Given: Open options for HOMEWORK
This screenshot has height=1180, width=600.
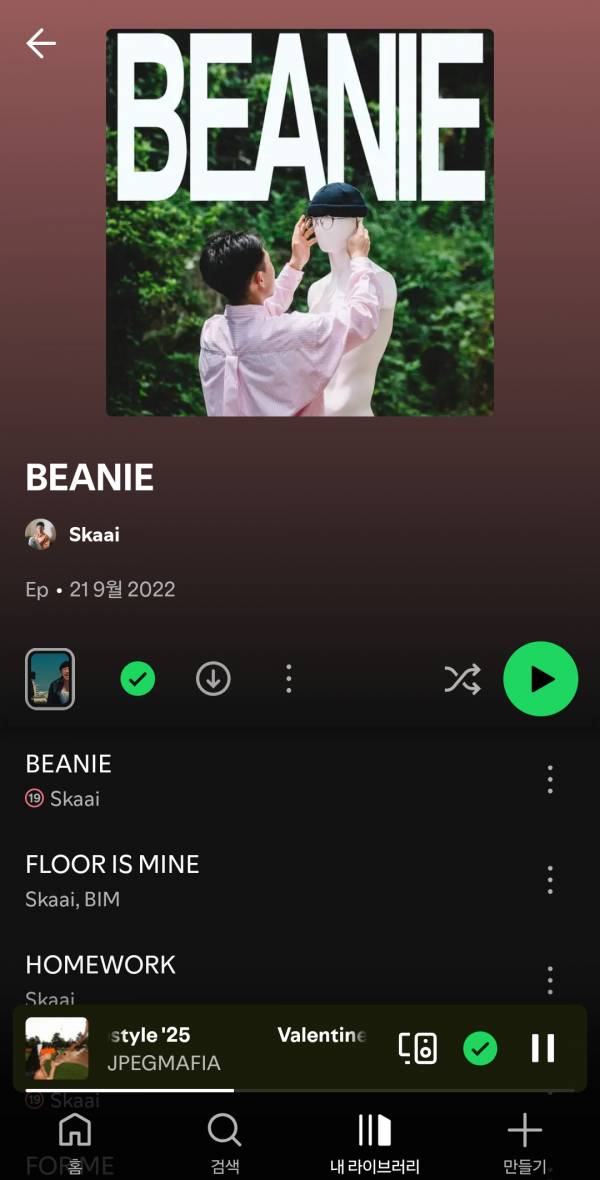Looking at the screenshot, I should [550, 978].
